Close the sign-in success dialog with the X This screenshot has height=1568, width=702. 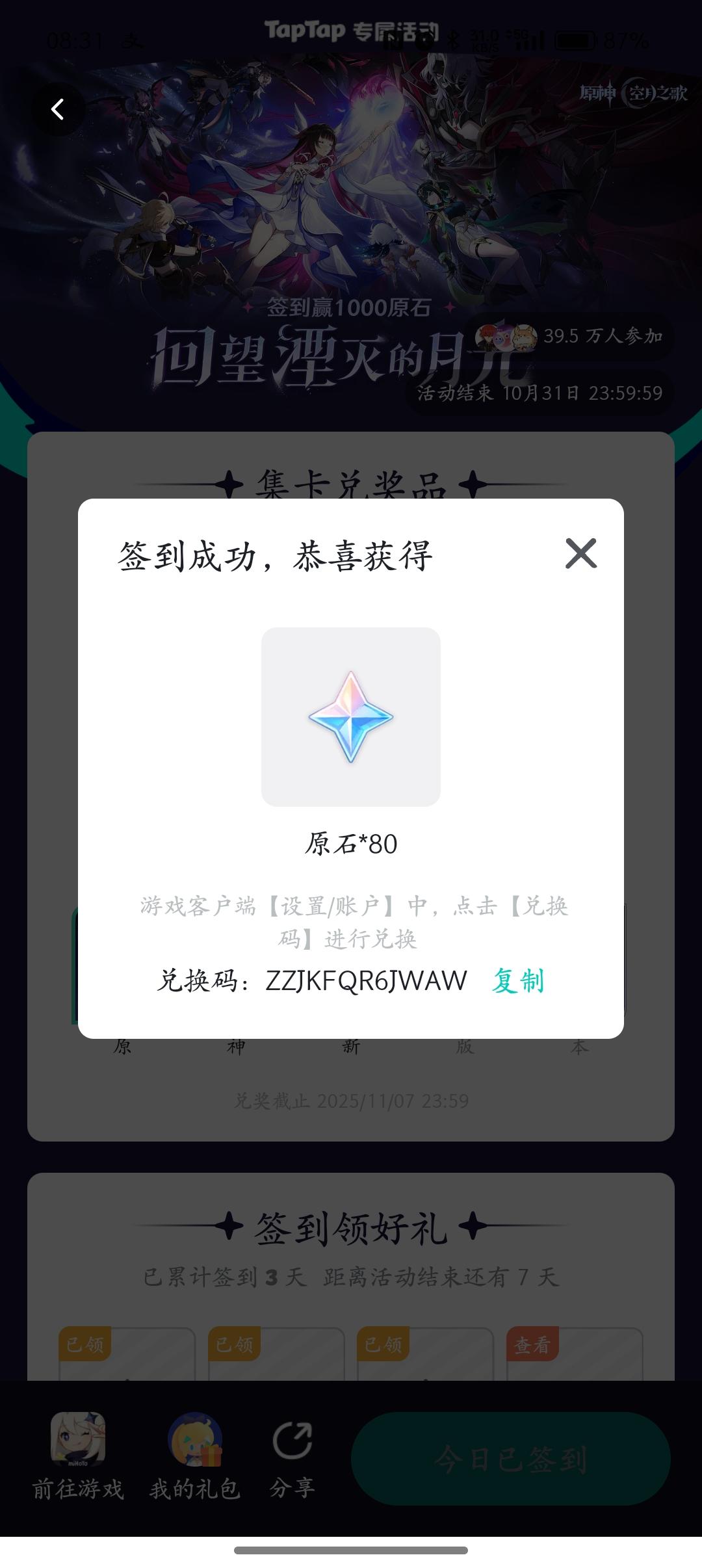click(580, 554)
